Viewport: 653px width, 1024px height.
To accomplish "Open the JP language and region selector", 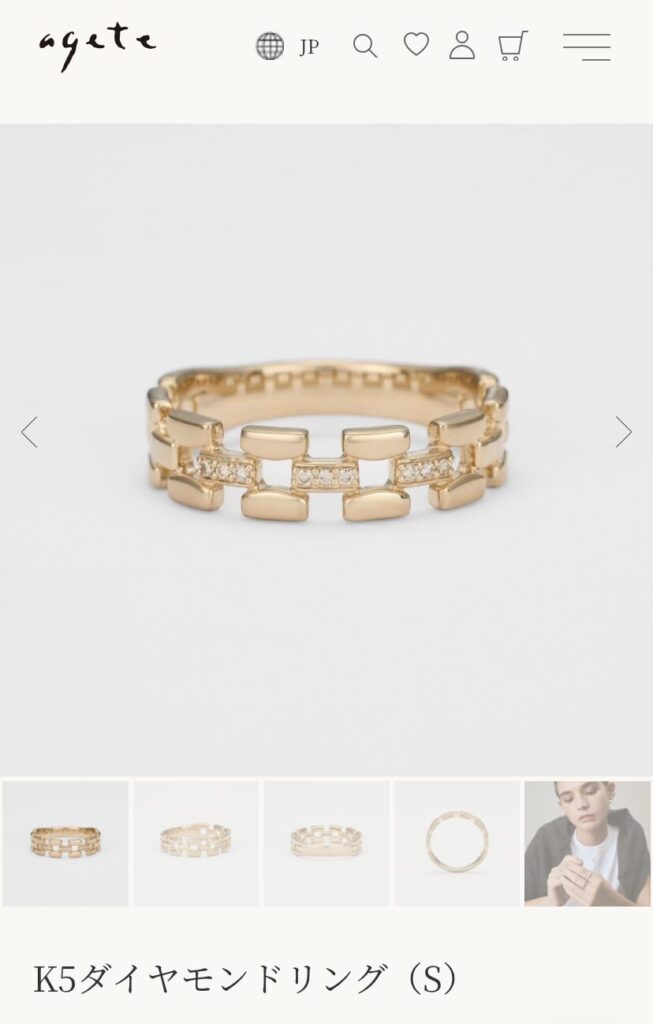I will 287,46.
